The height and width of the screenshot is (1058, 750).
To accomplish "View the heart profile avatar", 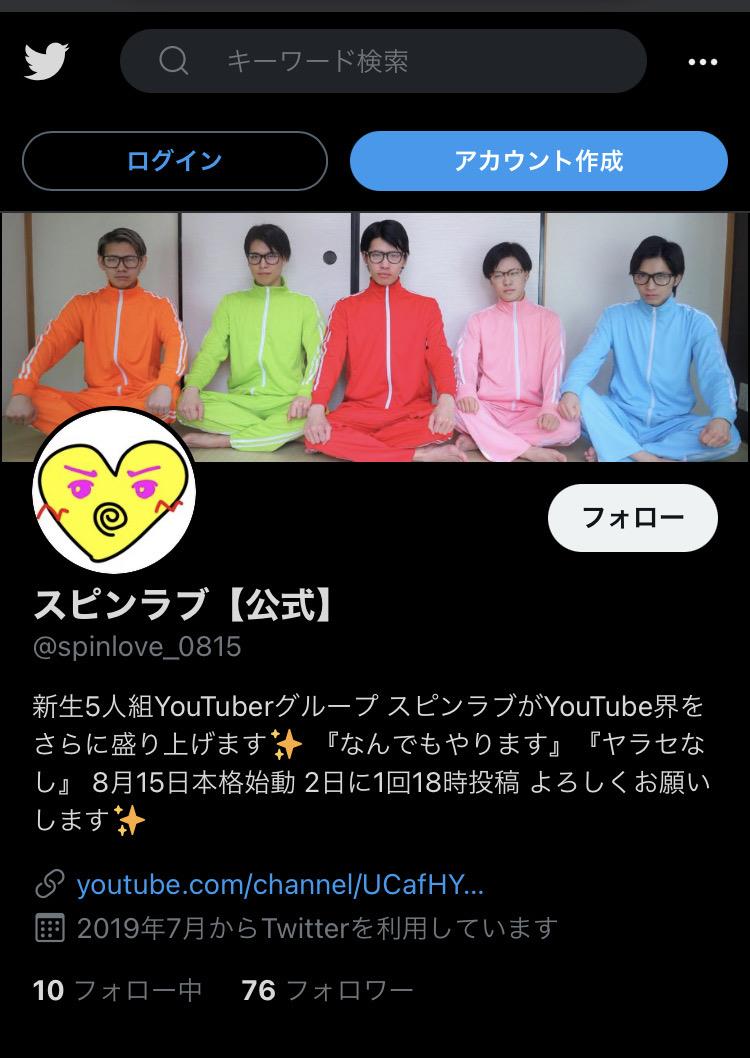I will point(113,492).
